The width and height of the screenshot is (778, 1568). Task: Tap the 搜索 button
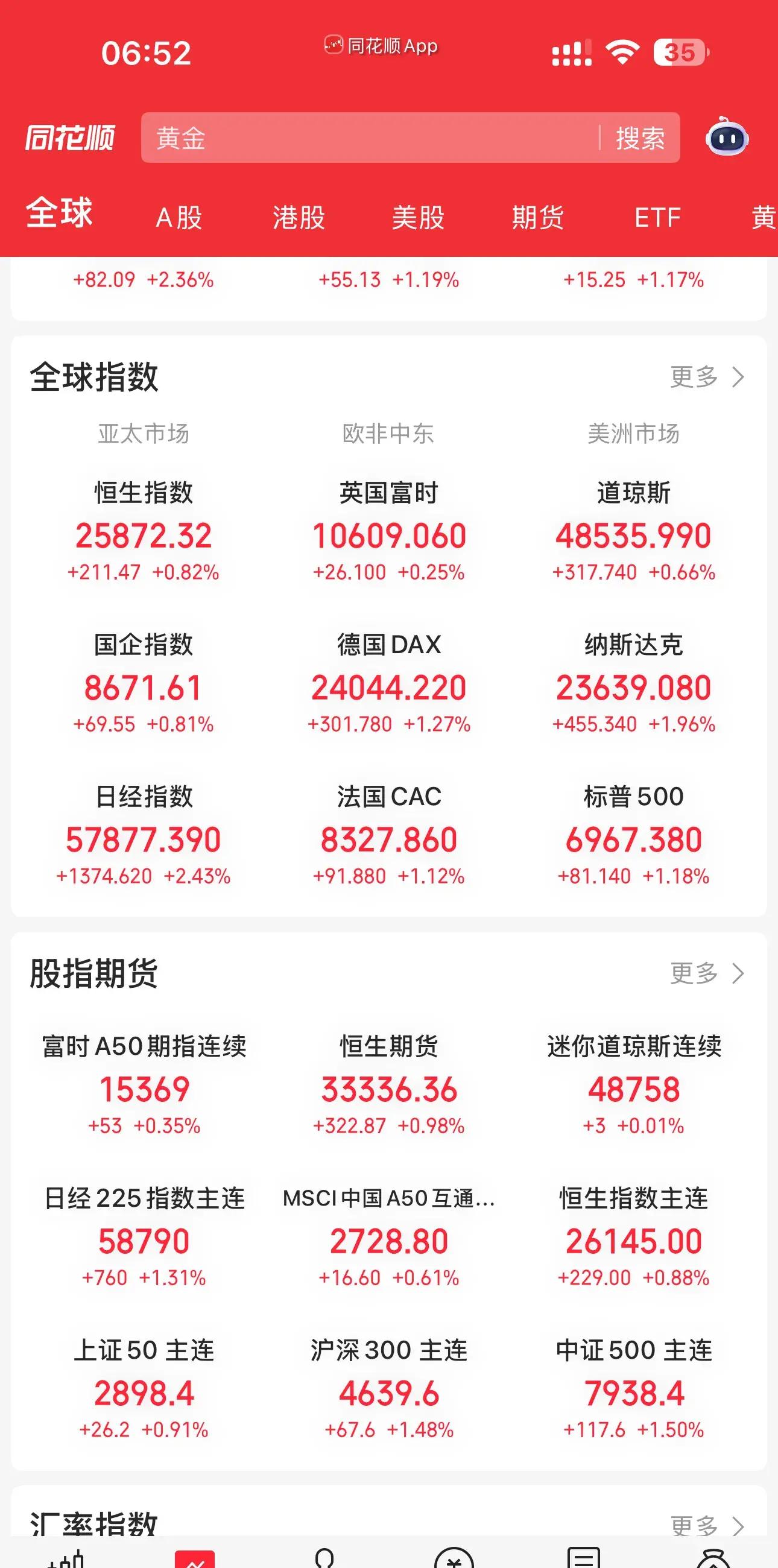tap(640, 138)
